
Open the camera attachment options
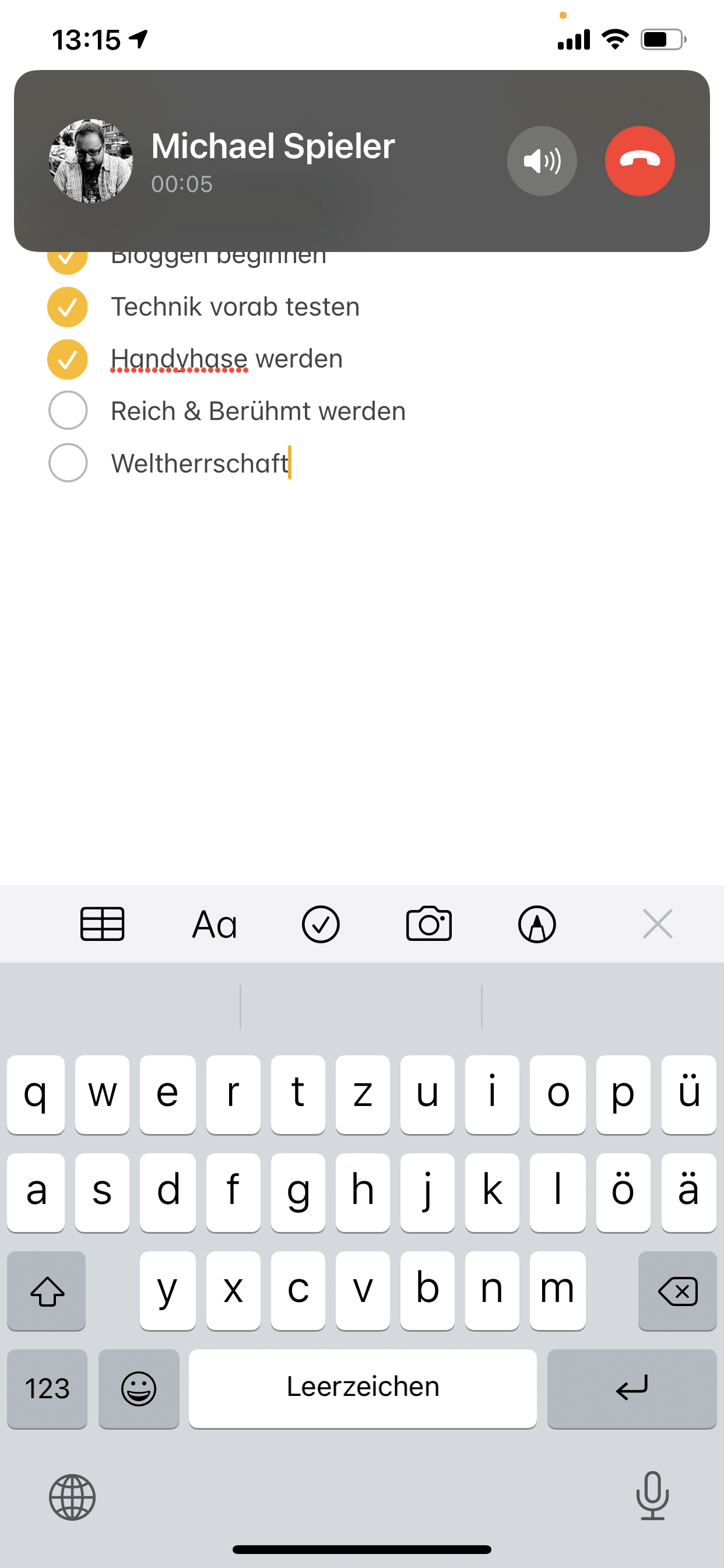click(x=429, y=924)
